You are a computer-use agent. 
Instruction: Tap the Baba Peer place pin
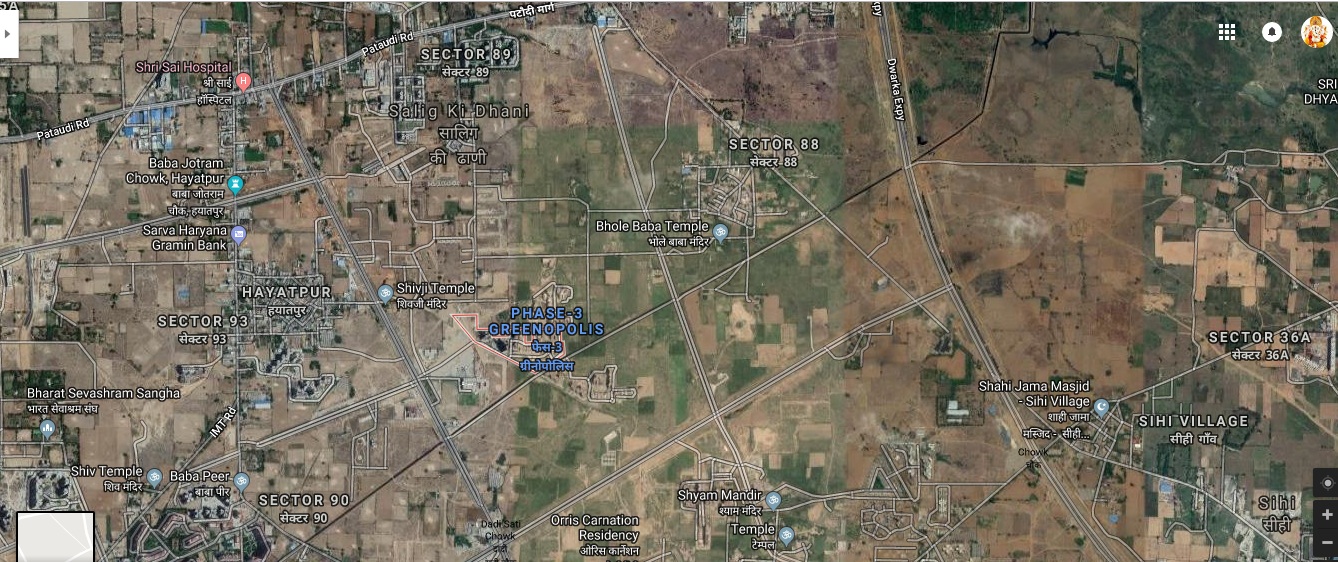click(242, 482)
